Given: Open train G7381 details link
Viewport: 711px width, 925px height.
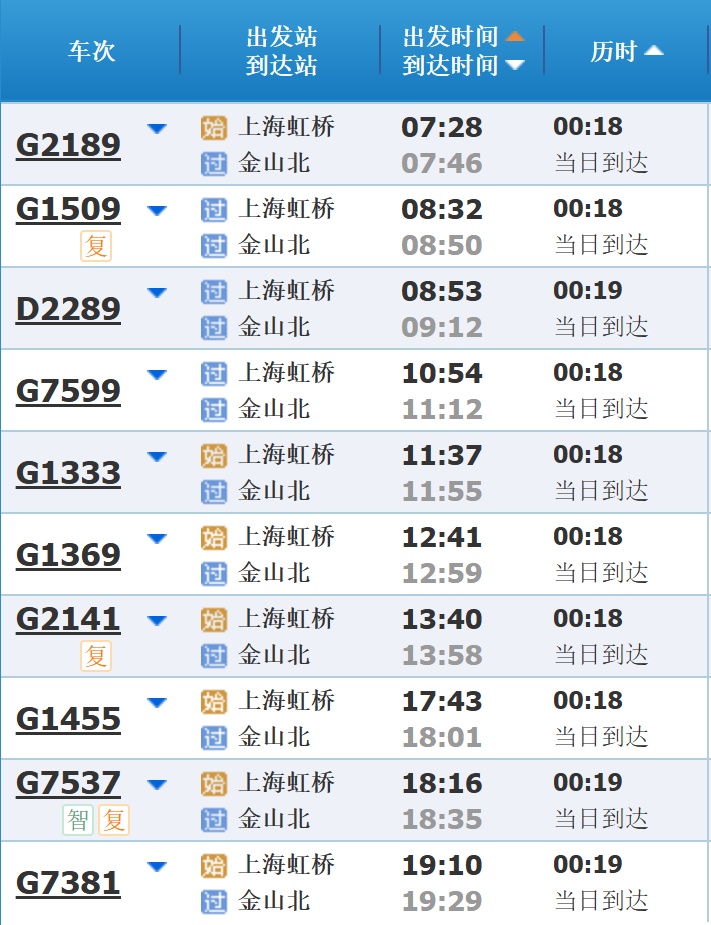Looking at the screenshot, I should coord(68,883).
